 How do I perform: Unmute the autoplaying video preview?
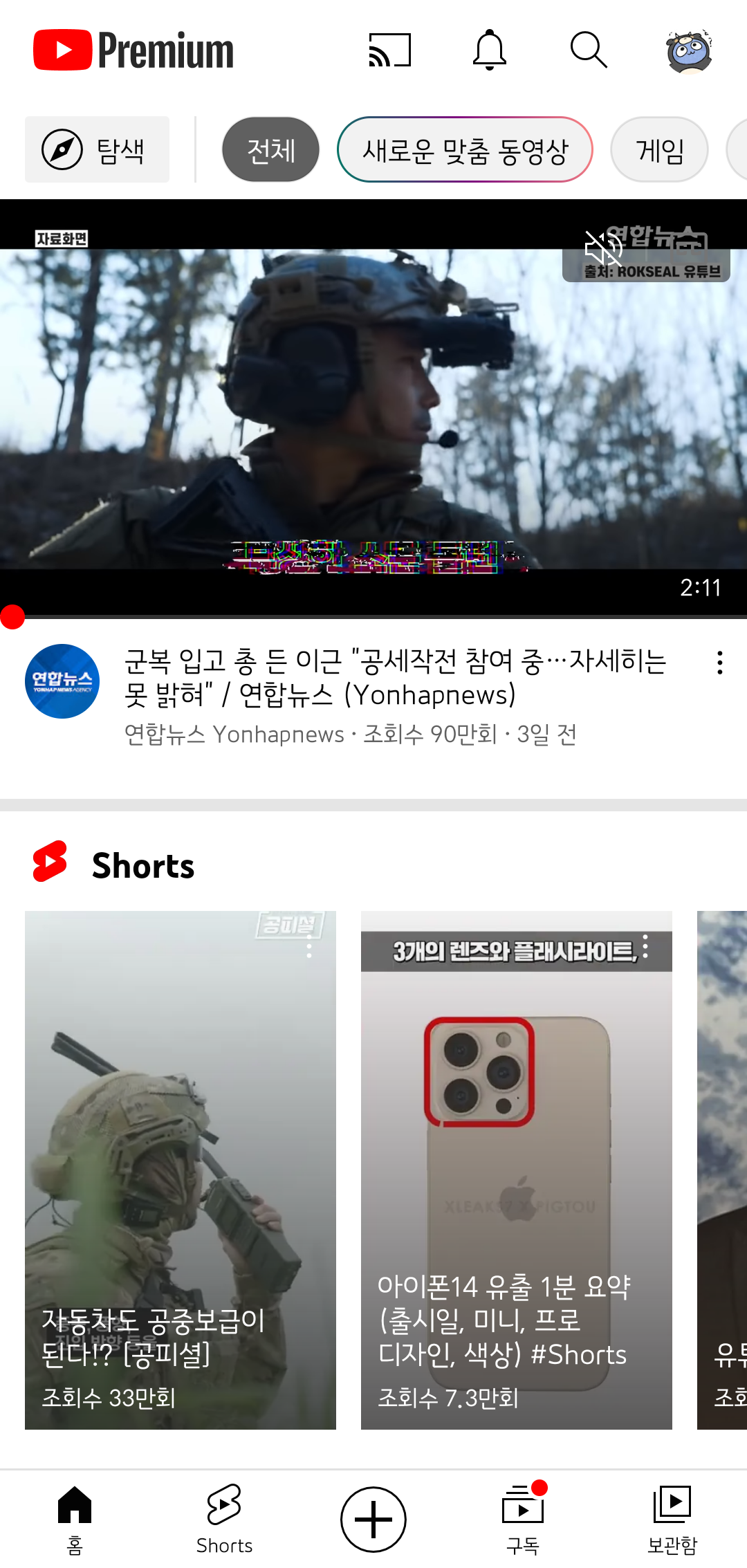coord(603,249)
